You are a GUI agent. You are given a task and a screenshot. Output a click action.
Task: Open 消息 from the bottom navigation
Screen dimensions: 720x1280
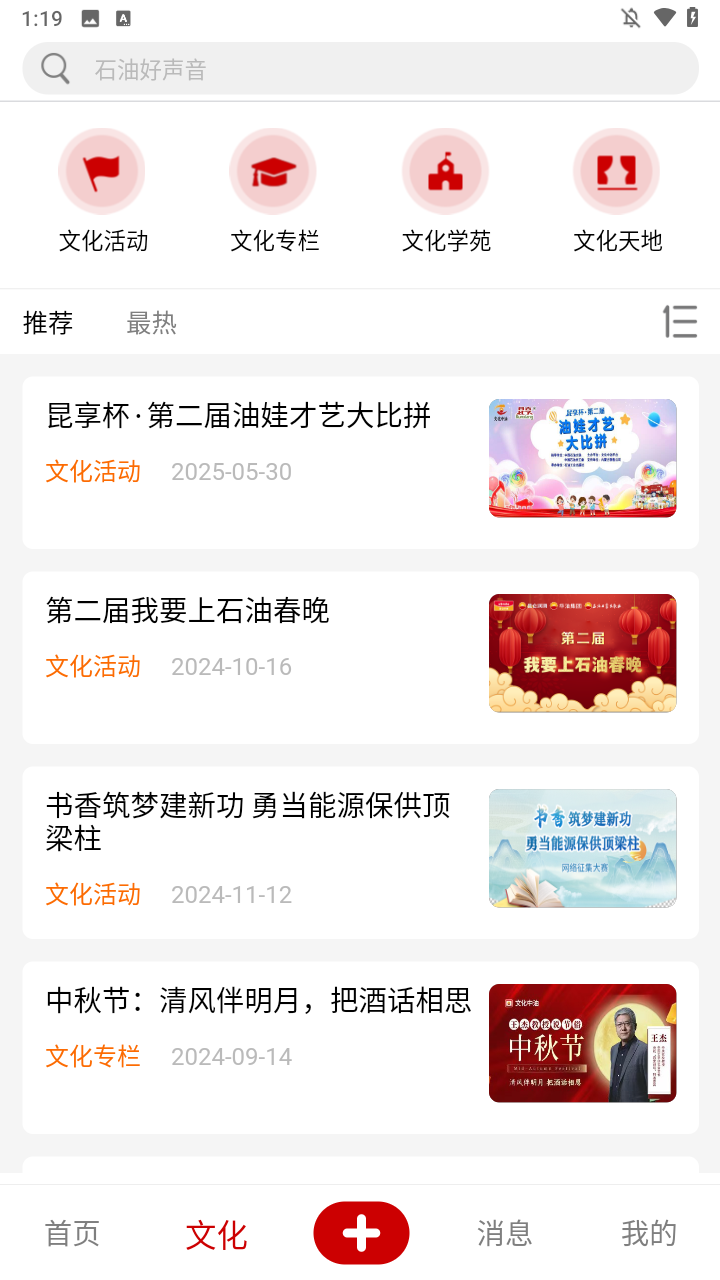[506, 1234]
